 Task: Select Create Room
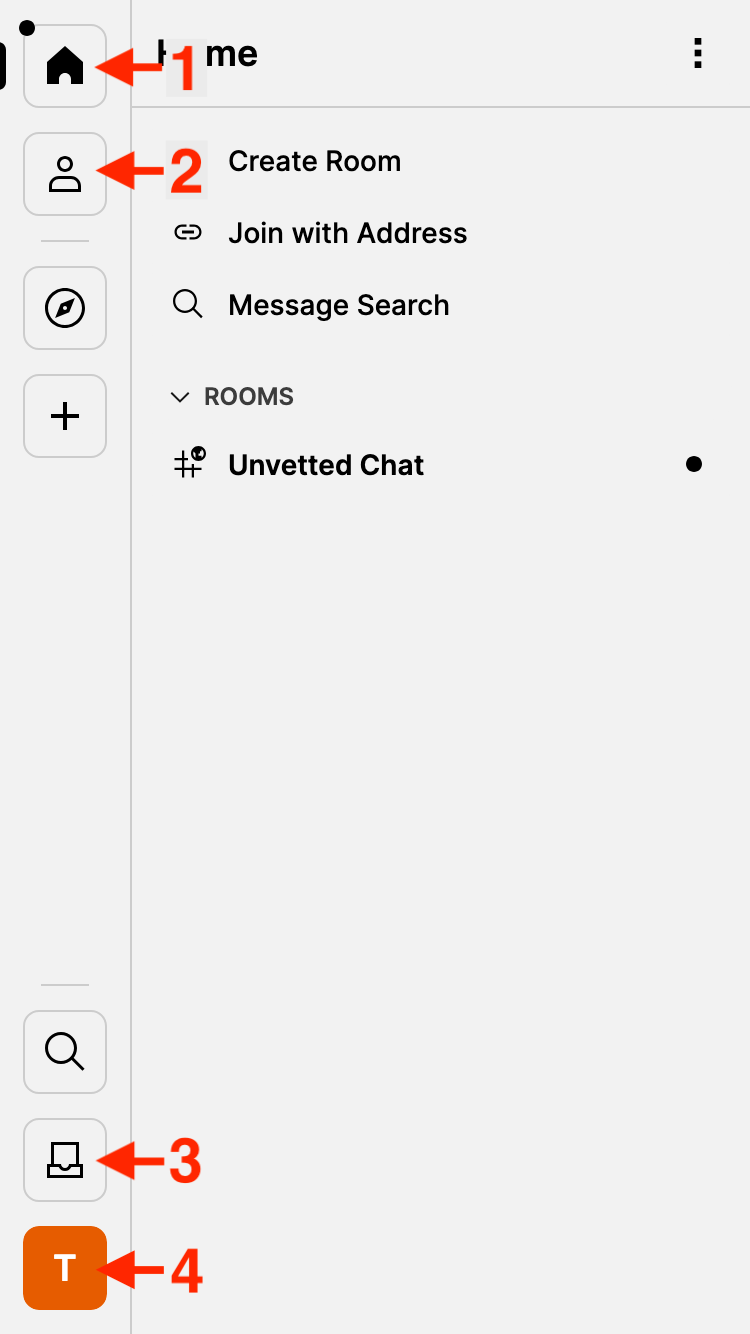(x=314, y=162)
